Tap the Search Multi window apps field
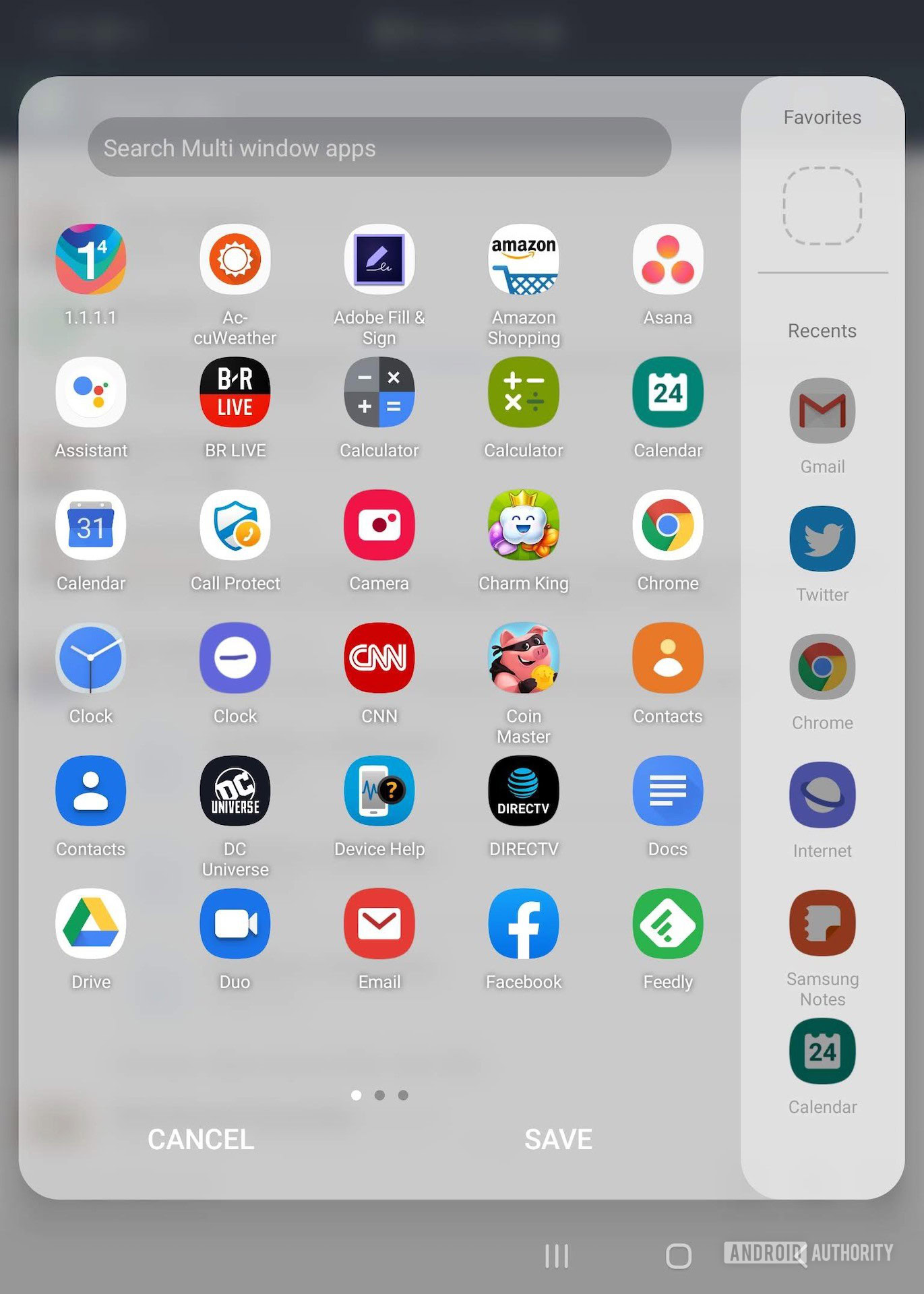This screenshot has width=924, height=1294. tap(379, 148)
